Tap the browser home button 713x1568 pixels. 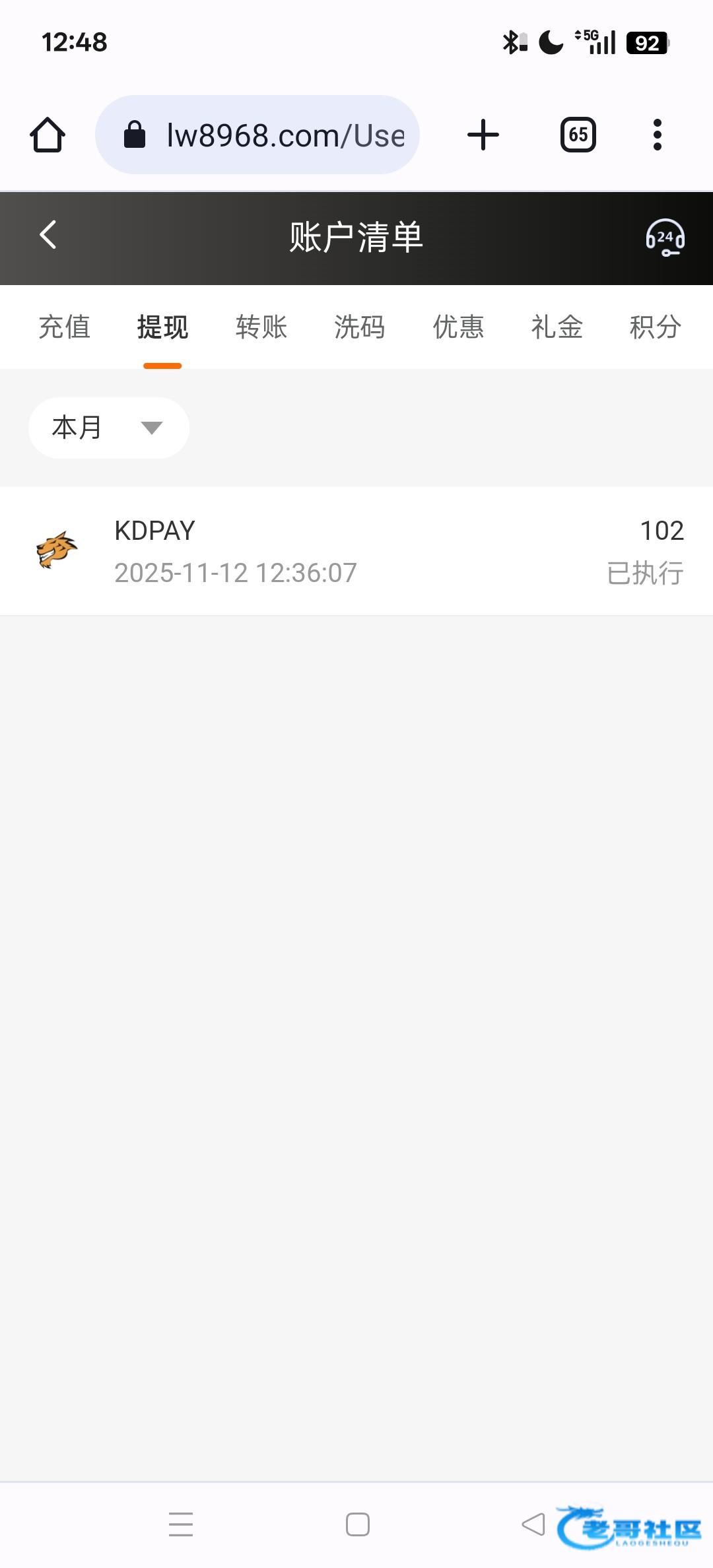click(x=48, y=135)
